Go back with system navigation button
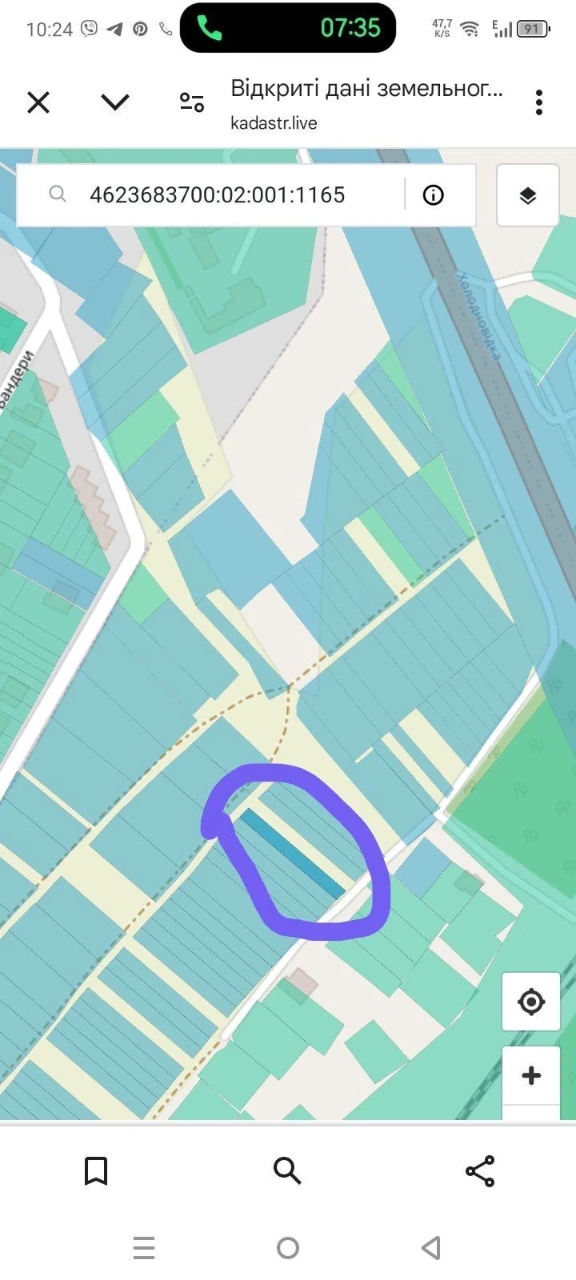The width and height of the screenshot is (576, 1280). point(431,1247)
